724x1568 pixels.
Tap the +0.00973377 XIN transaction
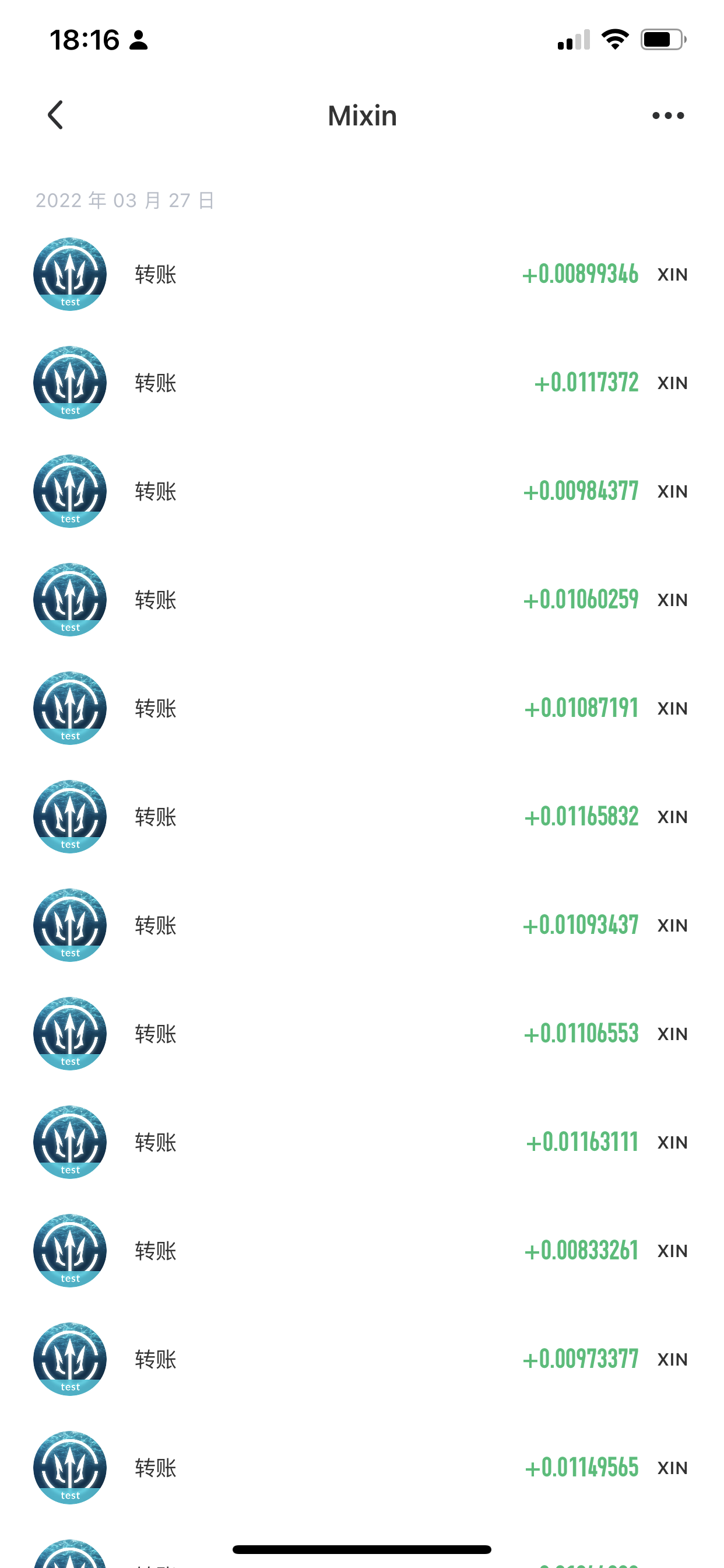(x=362, y=1359)
